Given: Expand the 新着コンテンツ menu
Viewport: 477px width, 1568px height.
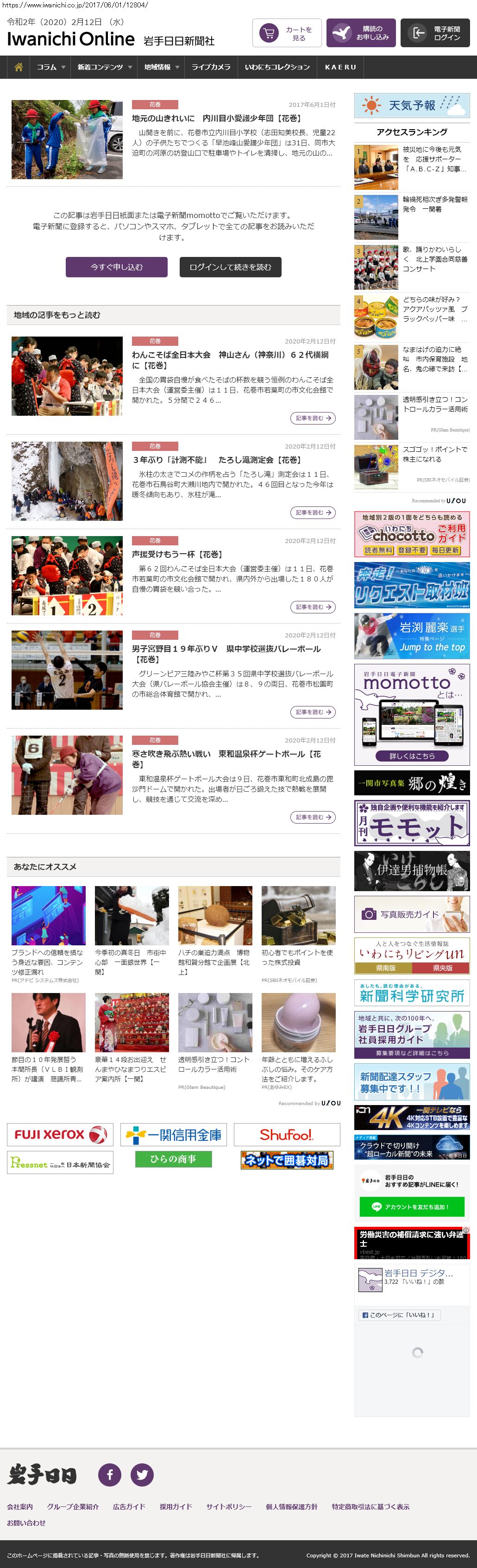Looking at the screenshot, I should (x=104, y=67).
